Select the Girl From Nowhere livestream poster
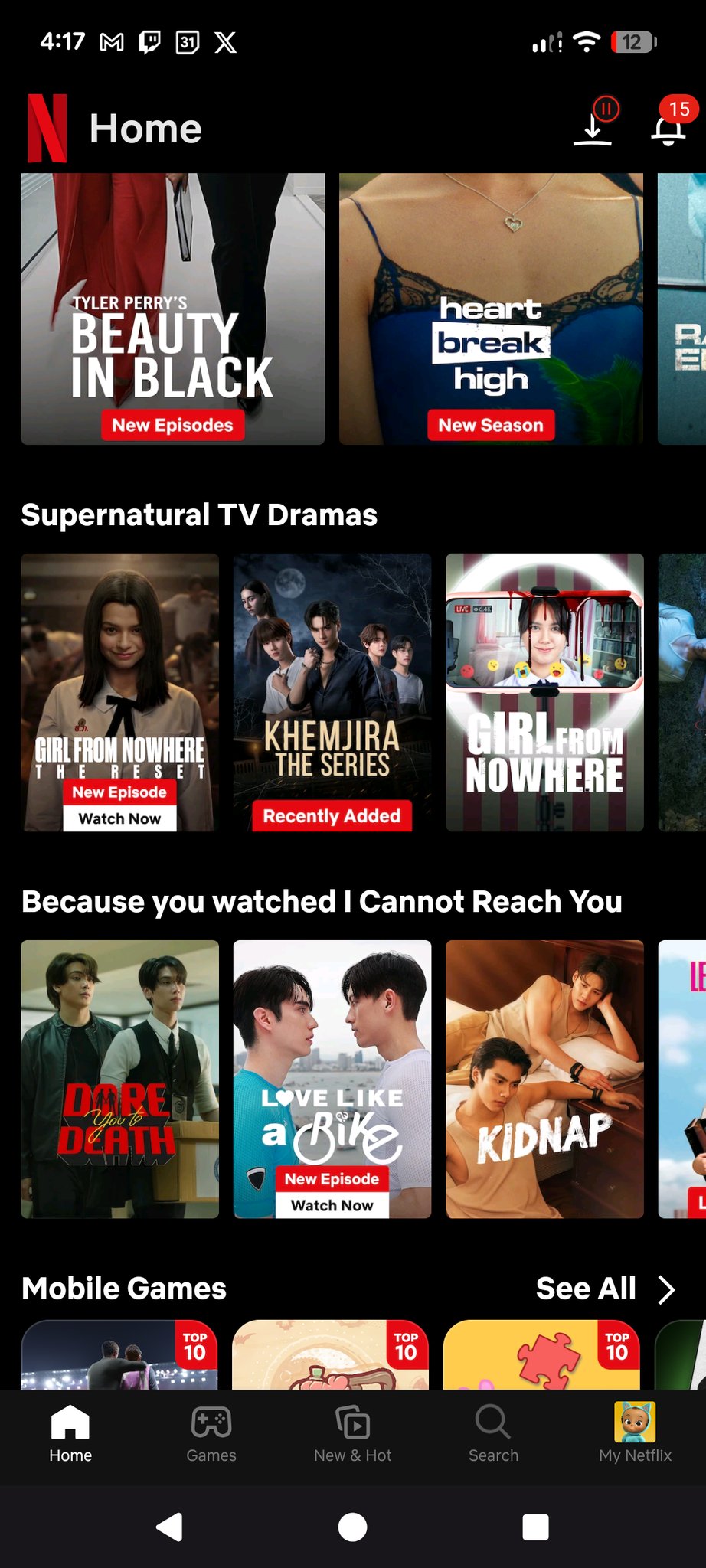Image resolution: width=706 pixels, height=1568 pixels. [x=544, y=692]
